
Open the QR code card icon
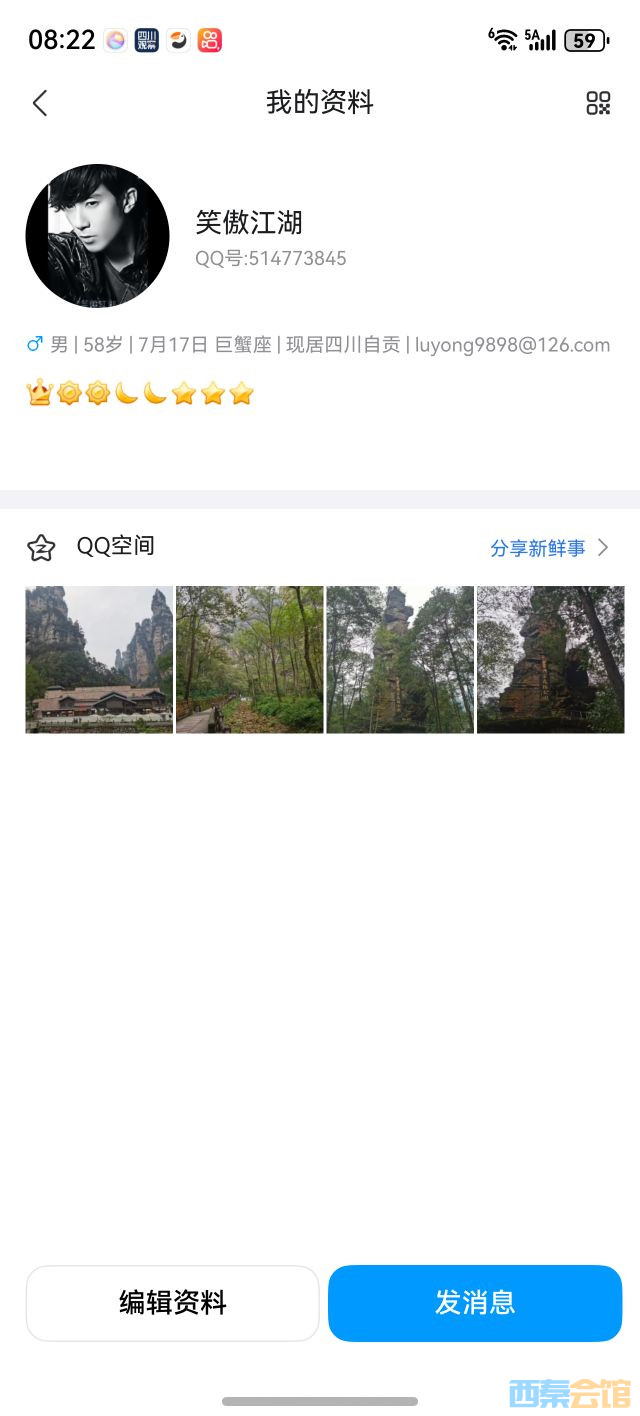pyautogui.click(x=598, y=103)
